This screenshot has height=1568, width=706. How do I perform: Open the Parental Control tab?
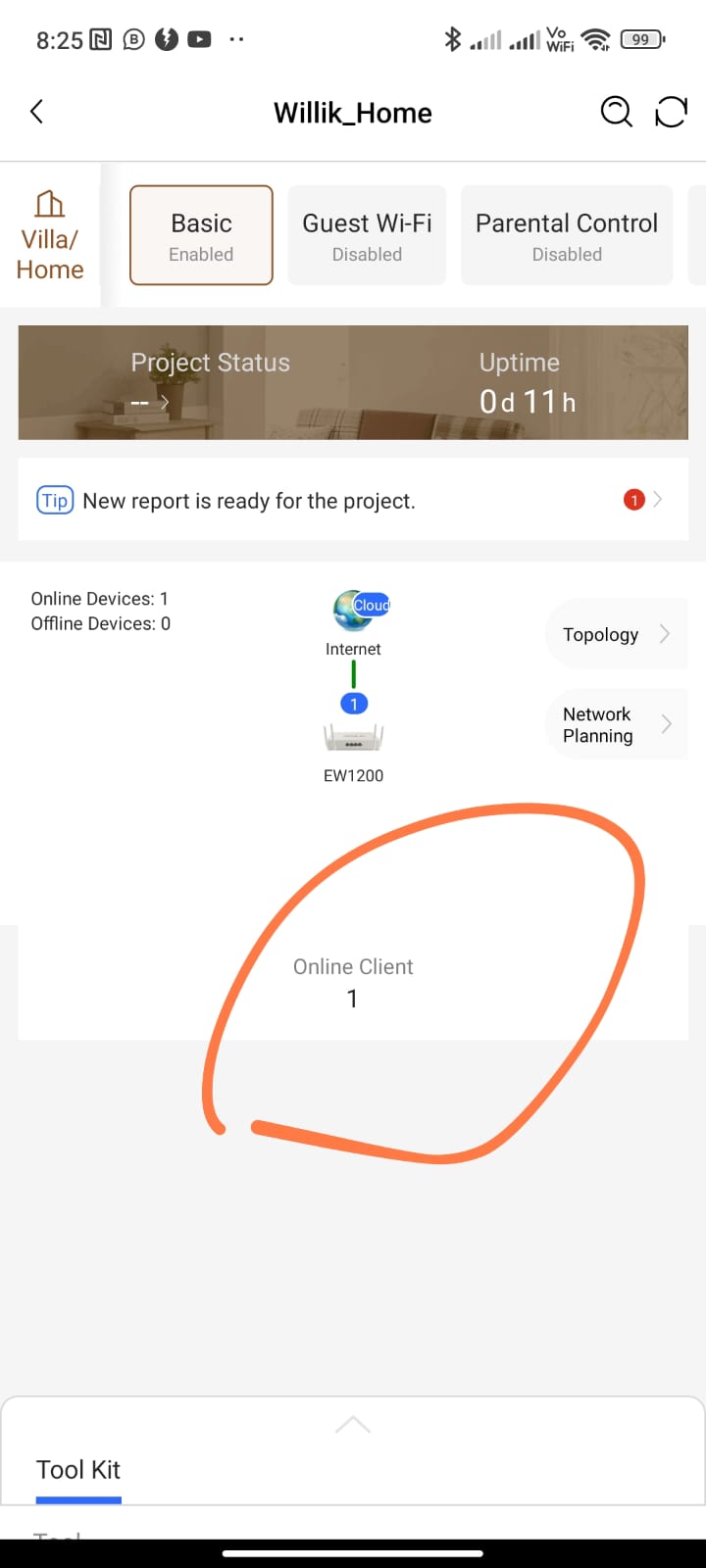567,235
